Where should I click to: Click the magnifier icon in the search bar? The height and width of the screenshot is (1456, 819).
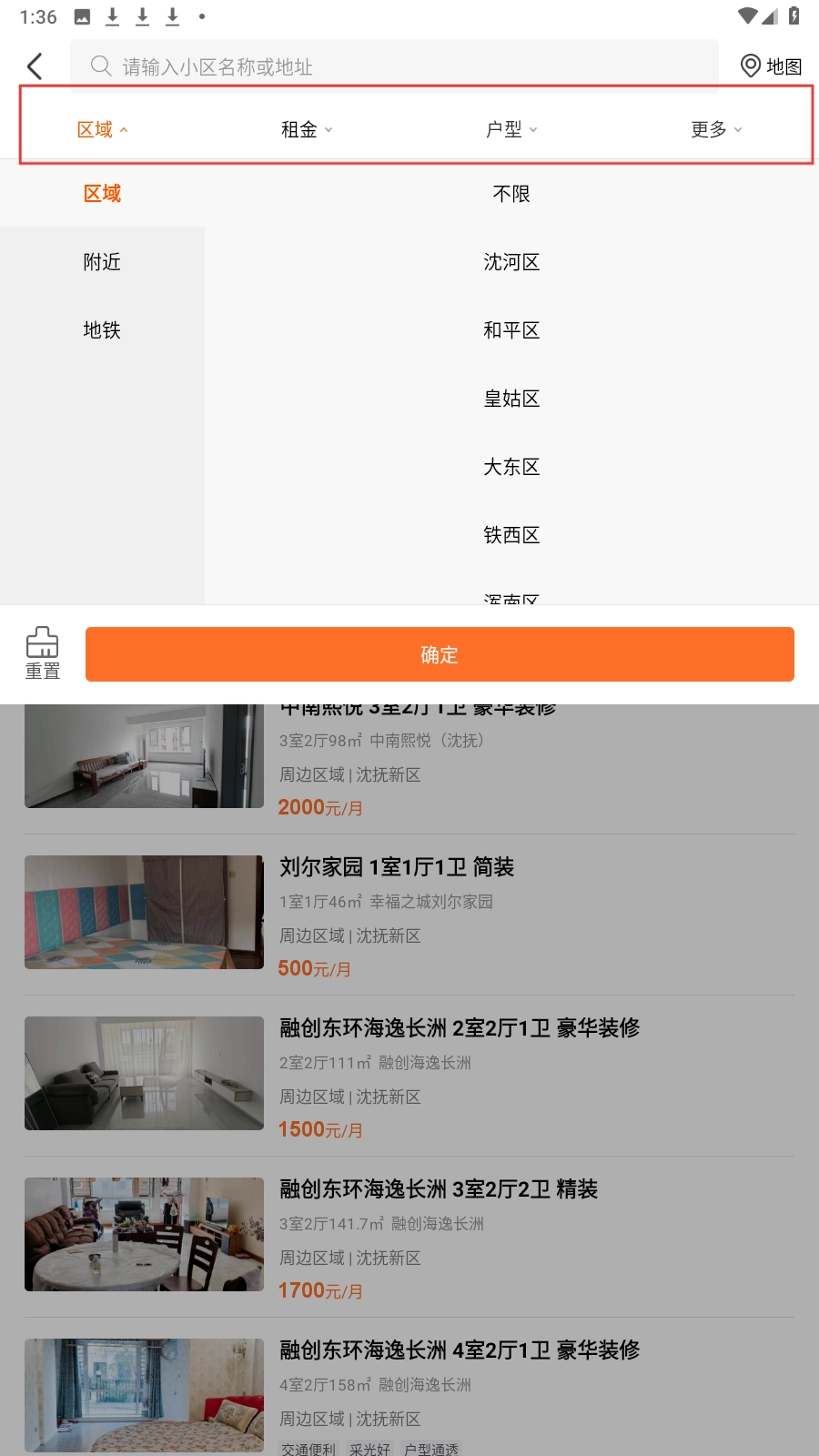pyautogui.click(x=100, y=66)
